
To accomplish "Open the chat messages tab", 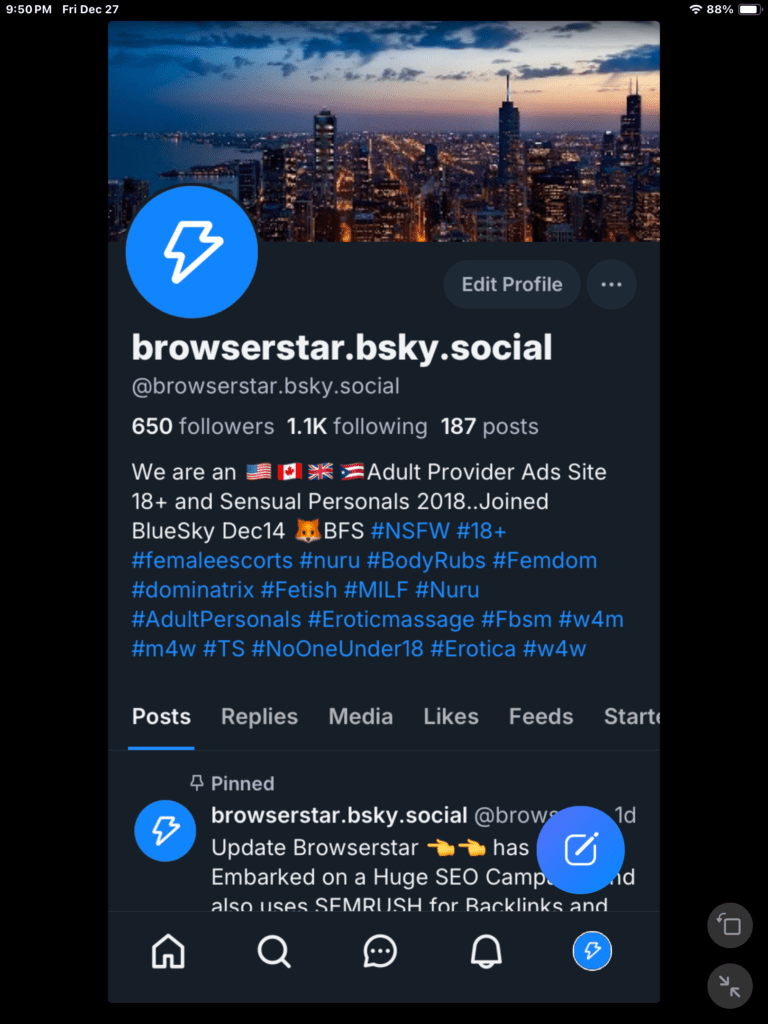I will [x=380, y=952].
